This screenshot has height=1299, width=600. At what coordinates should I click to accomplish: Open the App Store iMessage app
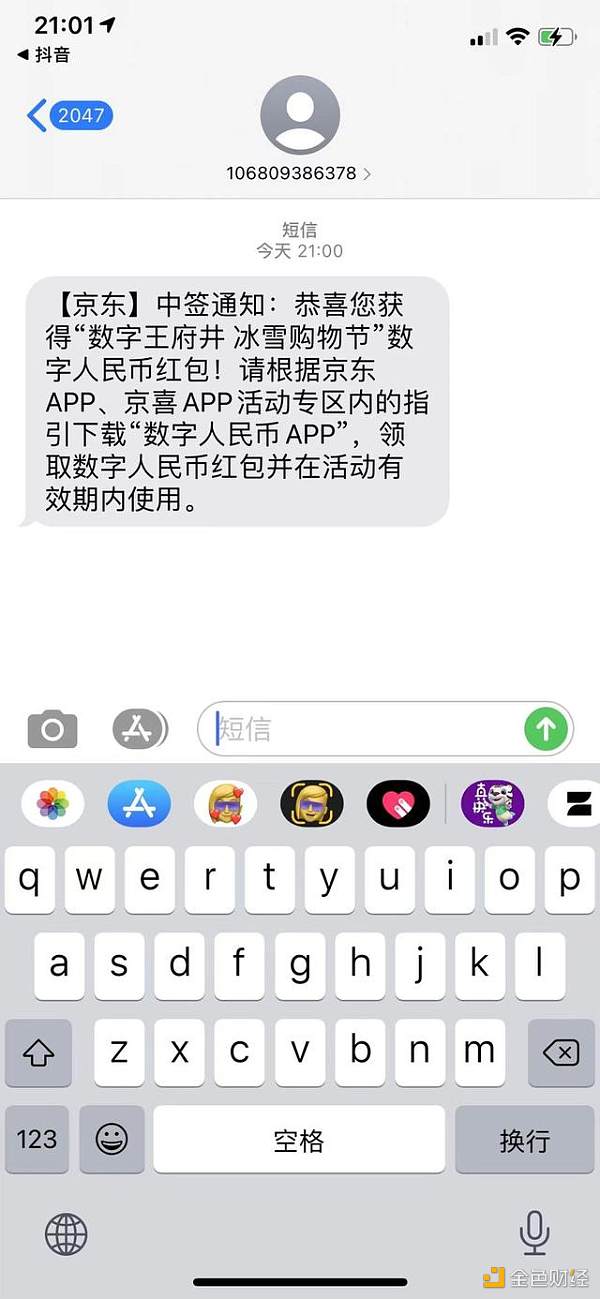point(139,804)
